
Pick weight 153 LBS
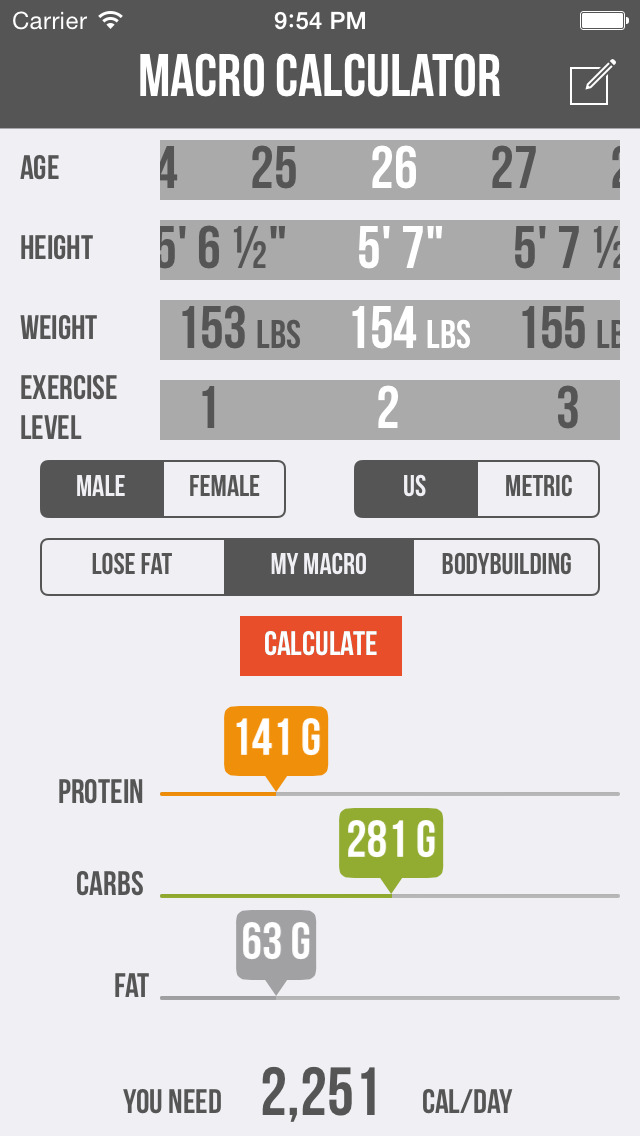point(240,328)
